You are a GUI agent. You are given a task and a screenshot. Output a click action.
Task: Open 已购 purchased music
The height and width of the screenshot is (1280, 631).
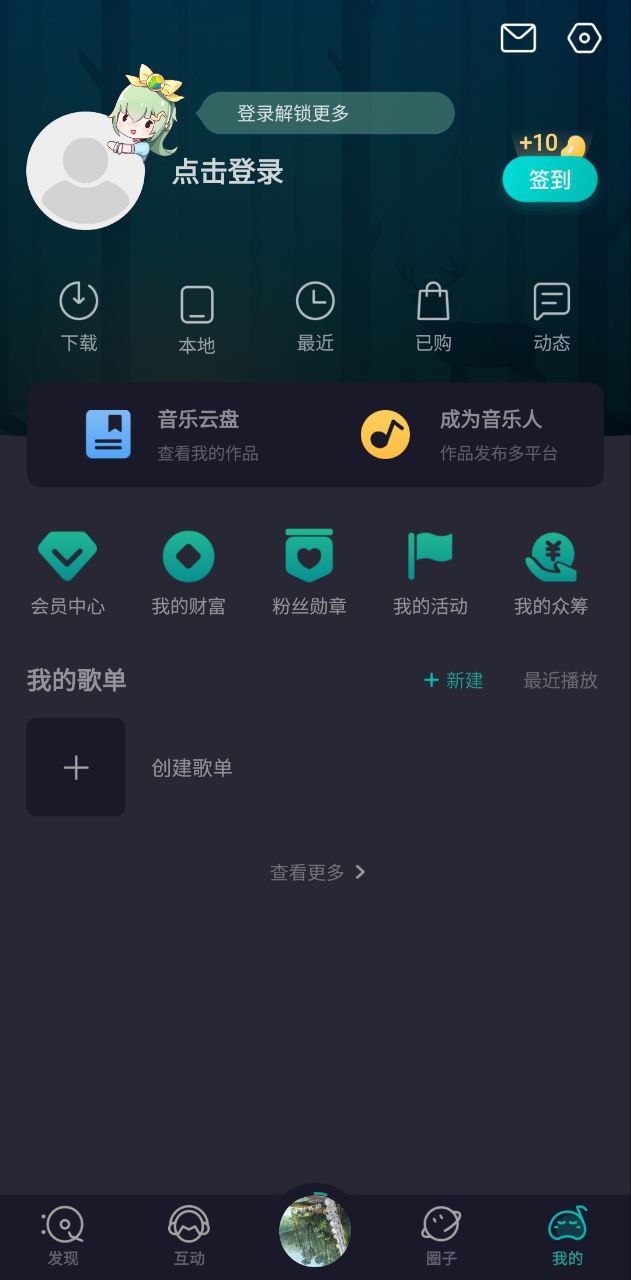(x=433, y=317)
